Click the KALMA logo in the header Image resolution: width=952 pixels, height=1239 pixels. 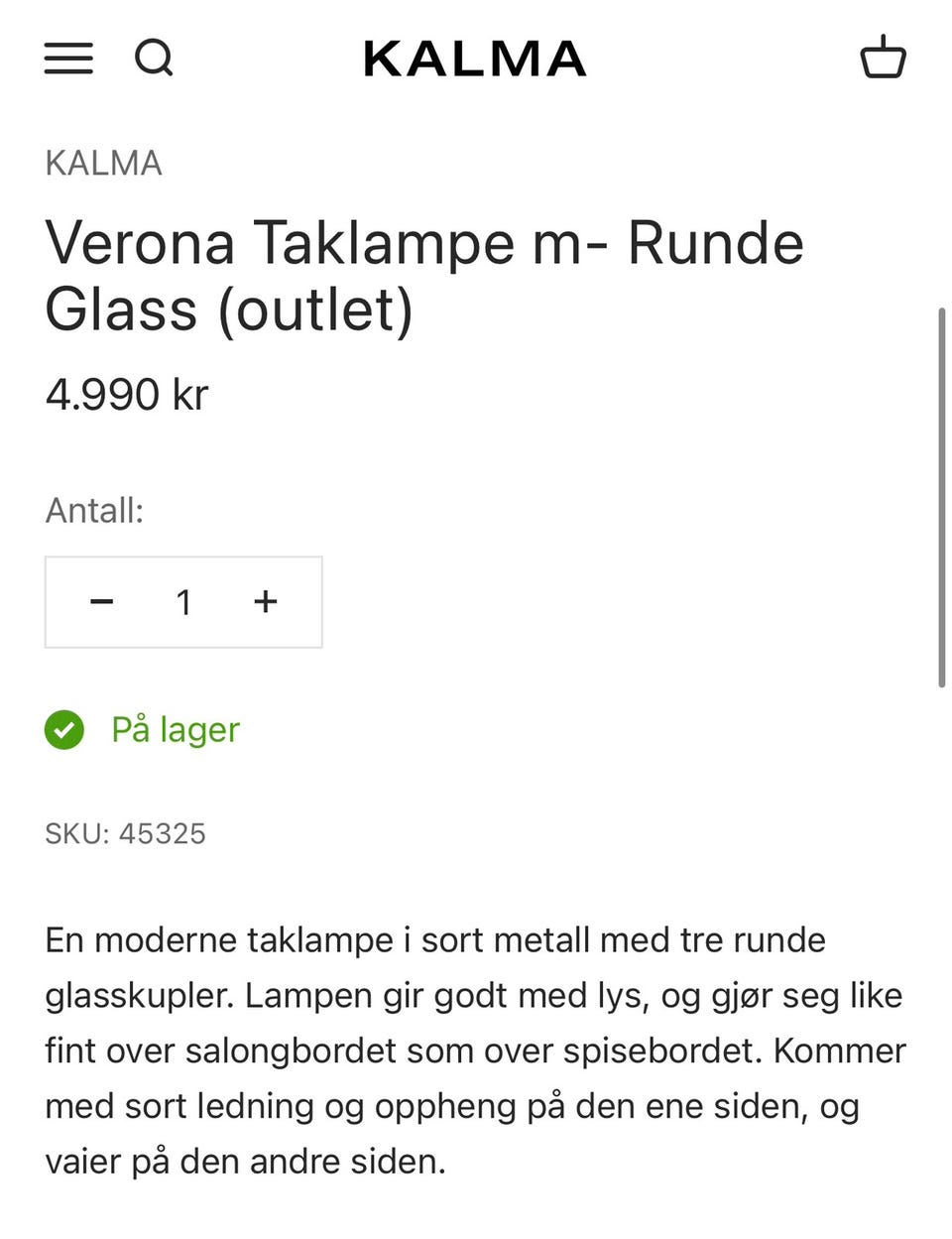(475, 58)
